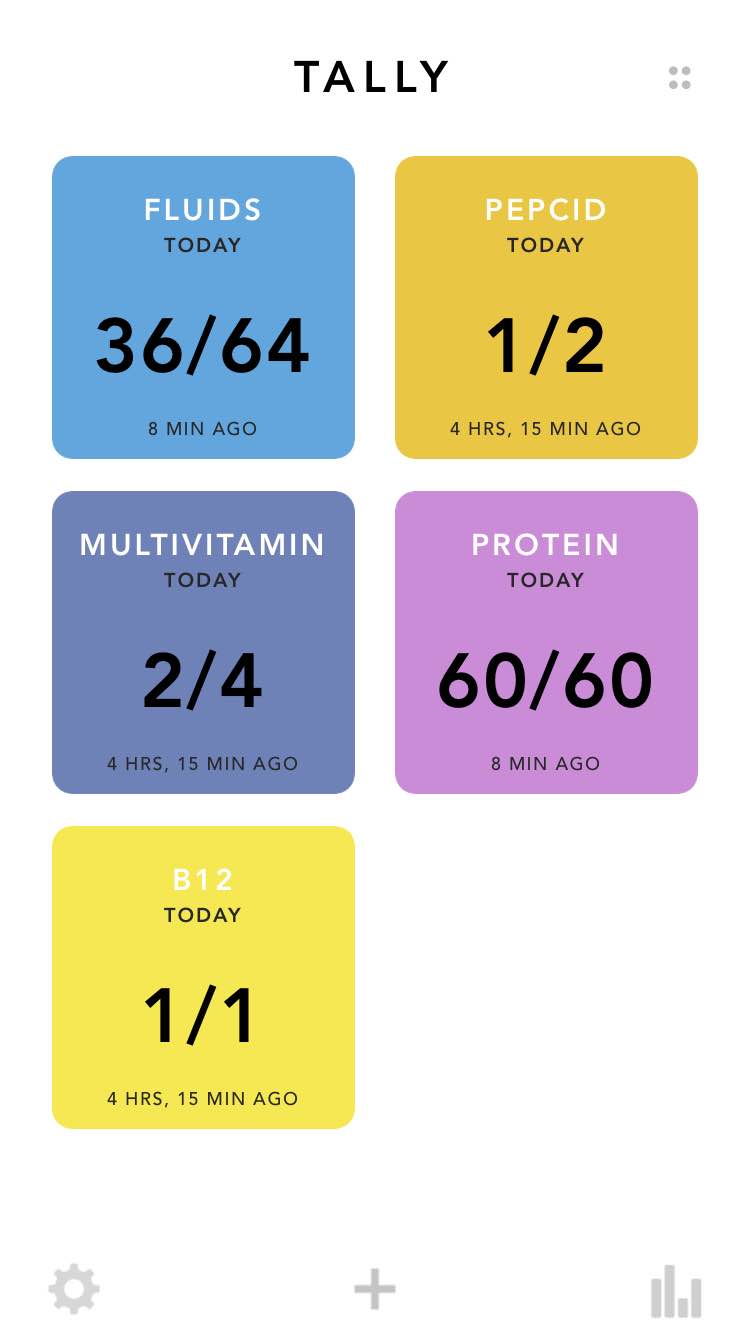The height and width of the screenshot is (1334, 750).
Task: Open the Protein tally card
Action: pyautogui.click(x=546, y=642)
